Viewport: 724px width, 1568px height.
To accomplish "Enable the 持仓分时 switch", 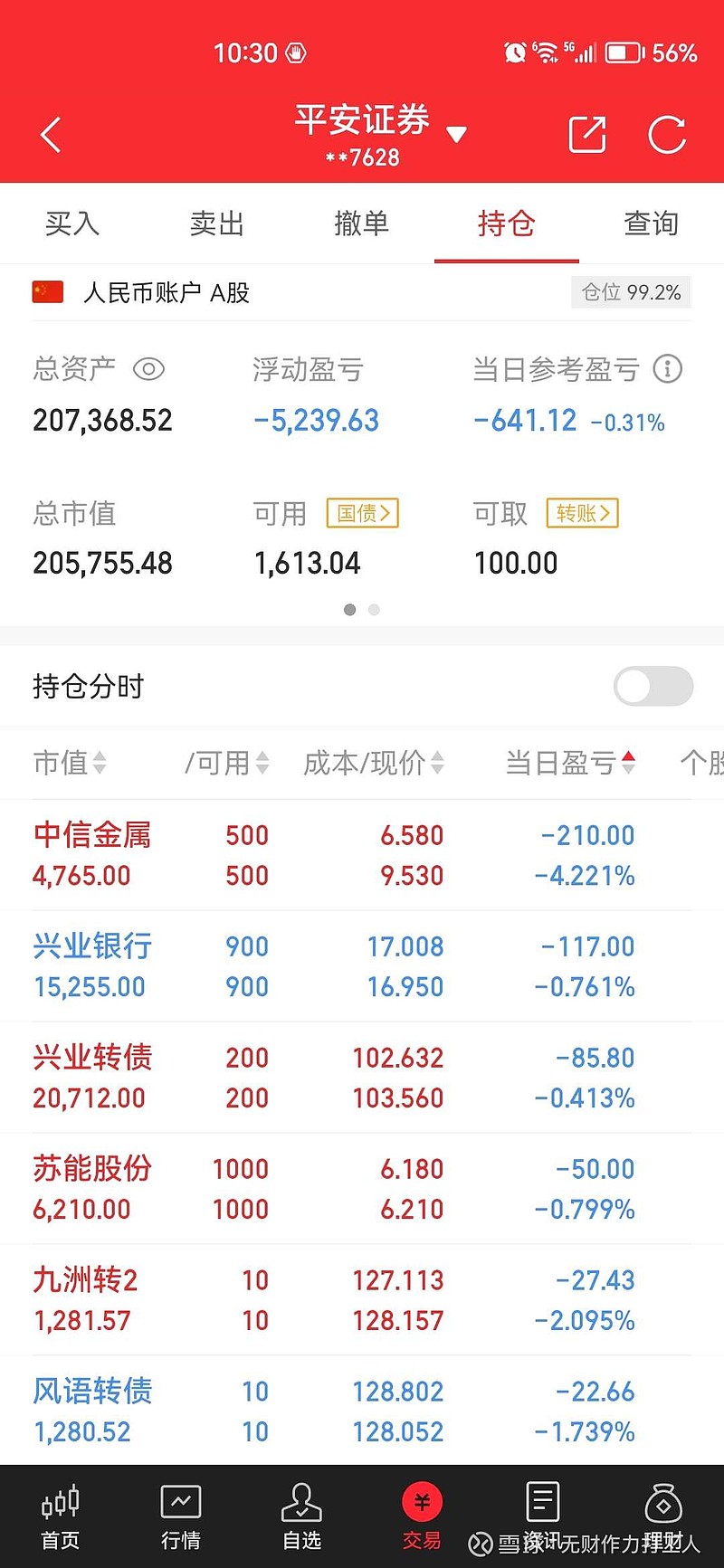I will 653,686.
